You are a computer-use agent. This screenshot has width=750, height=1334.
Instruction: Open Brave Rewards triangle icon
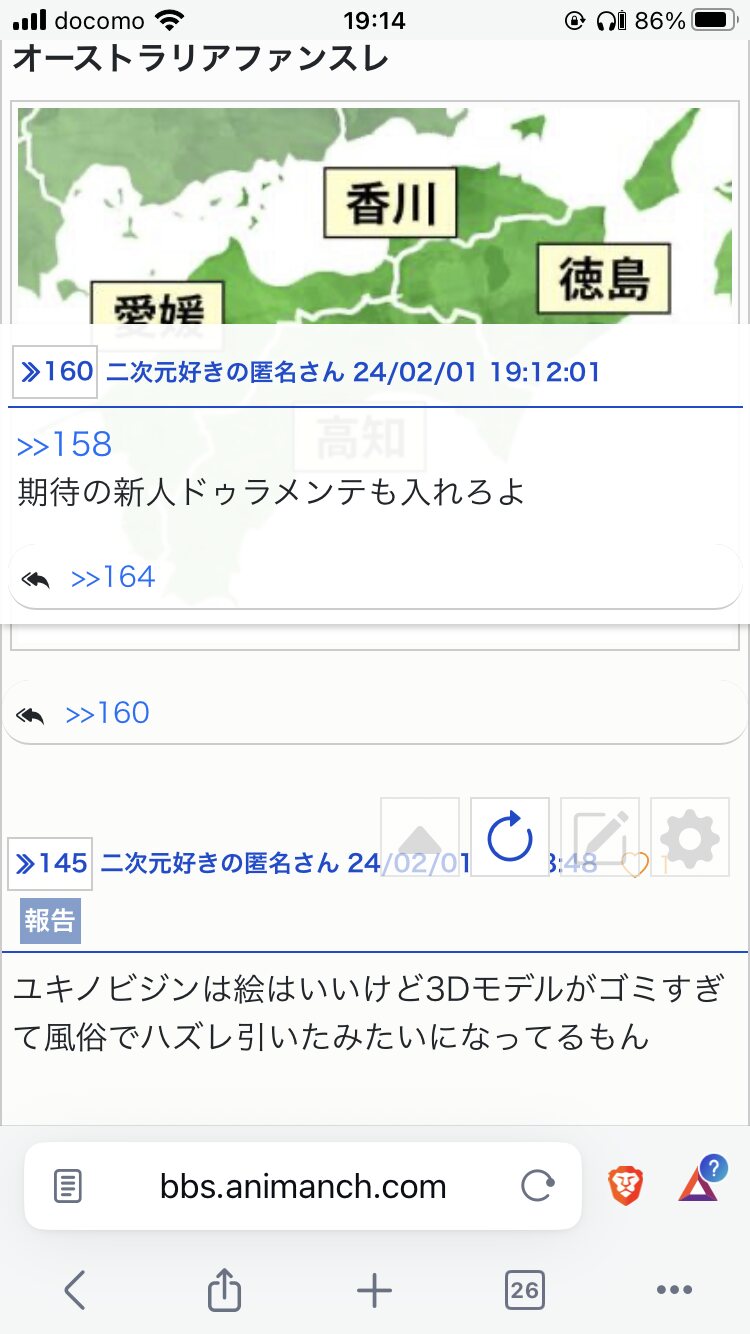tap(700, 1183)
